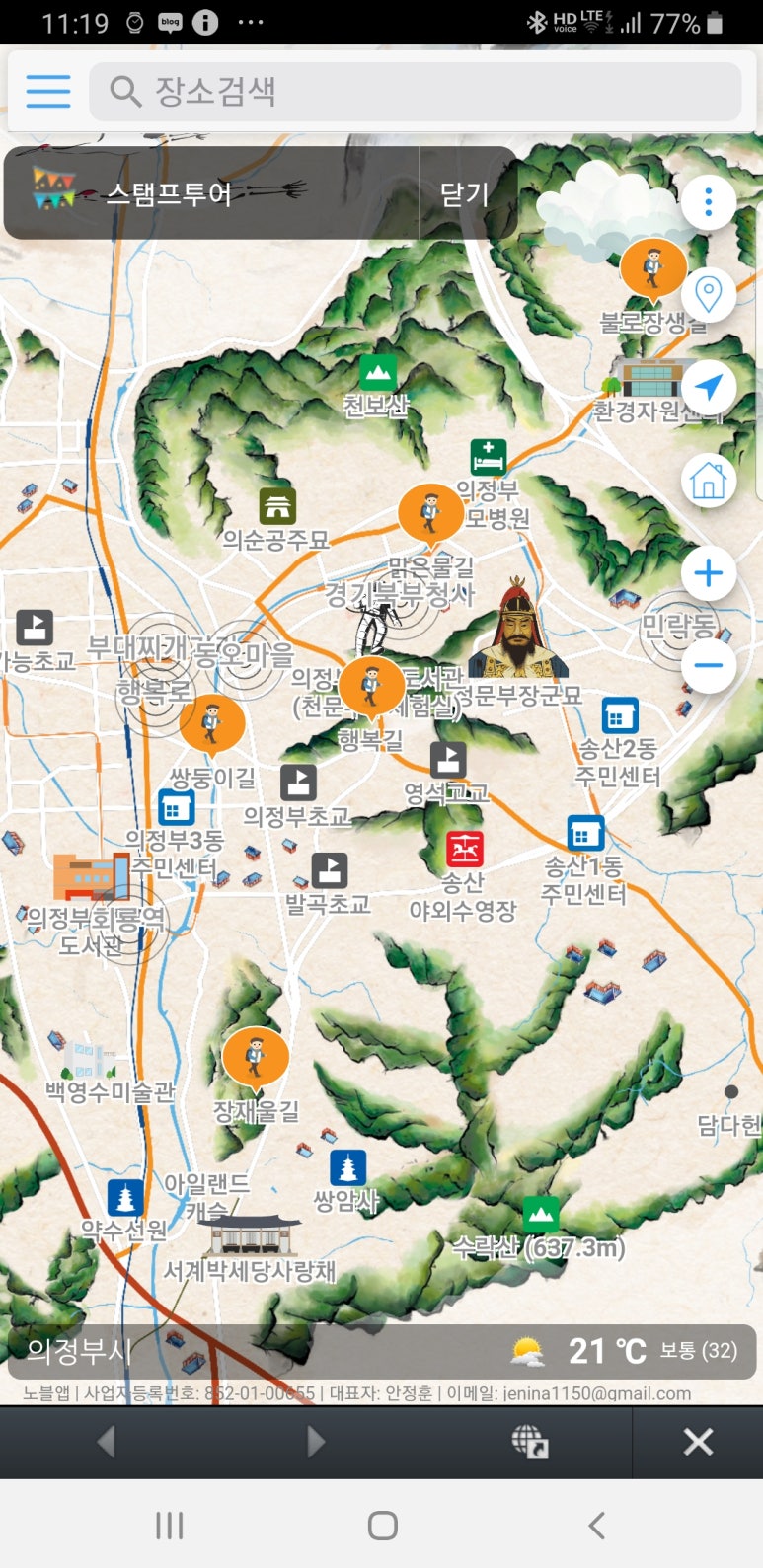This screenshot has width=763, height=1568.
Task: Close the in-app browser with X
Action: pos(698,1442)
